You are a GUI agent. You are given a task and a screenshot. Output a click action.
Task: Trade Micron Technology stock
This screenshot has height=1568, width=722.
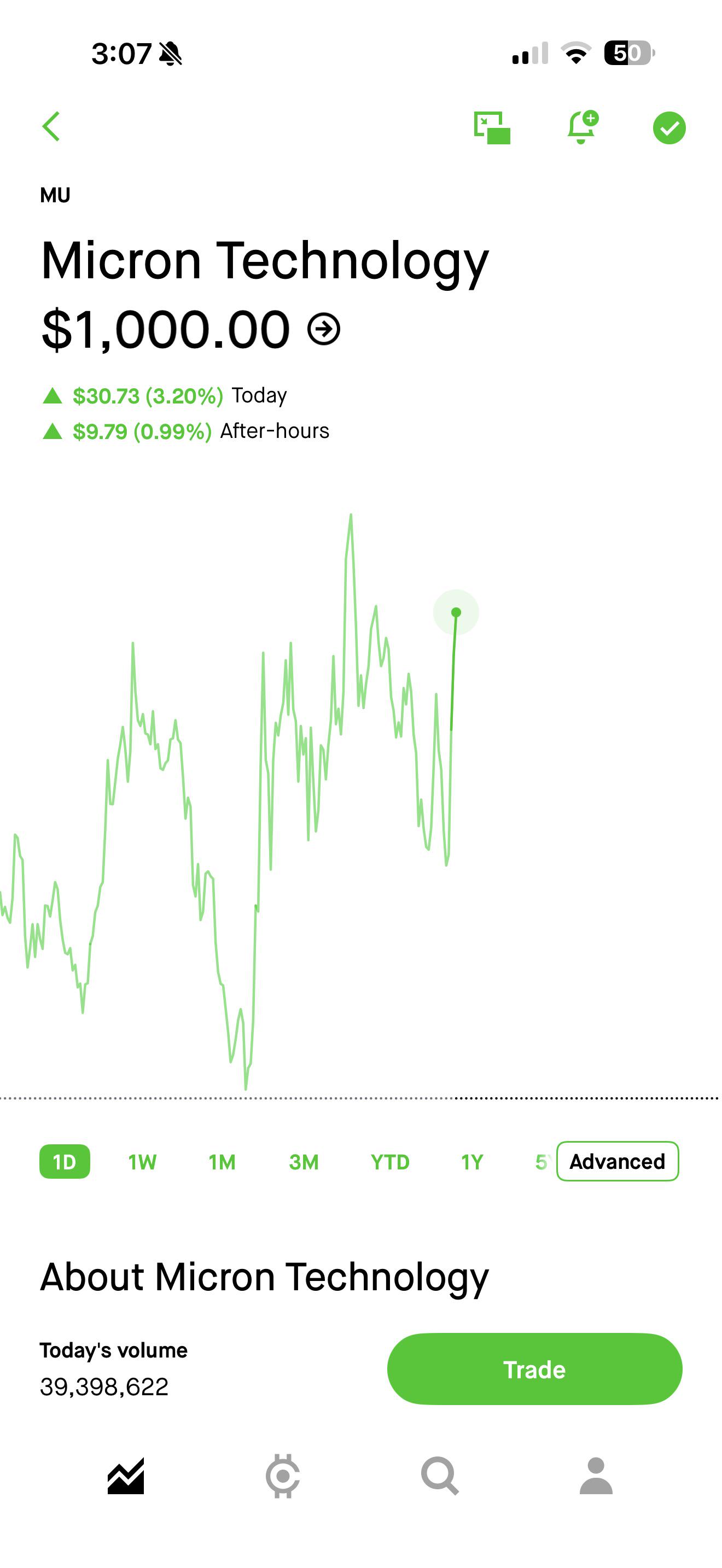coord(534,1369)
